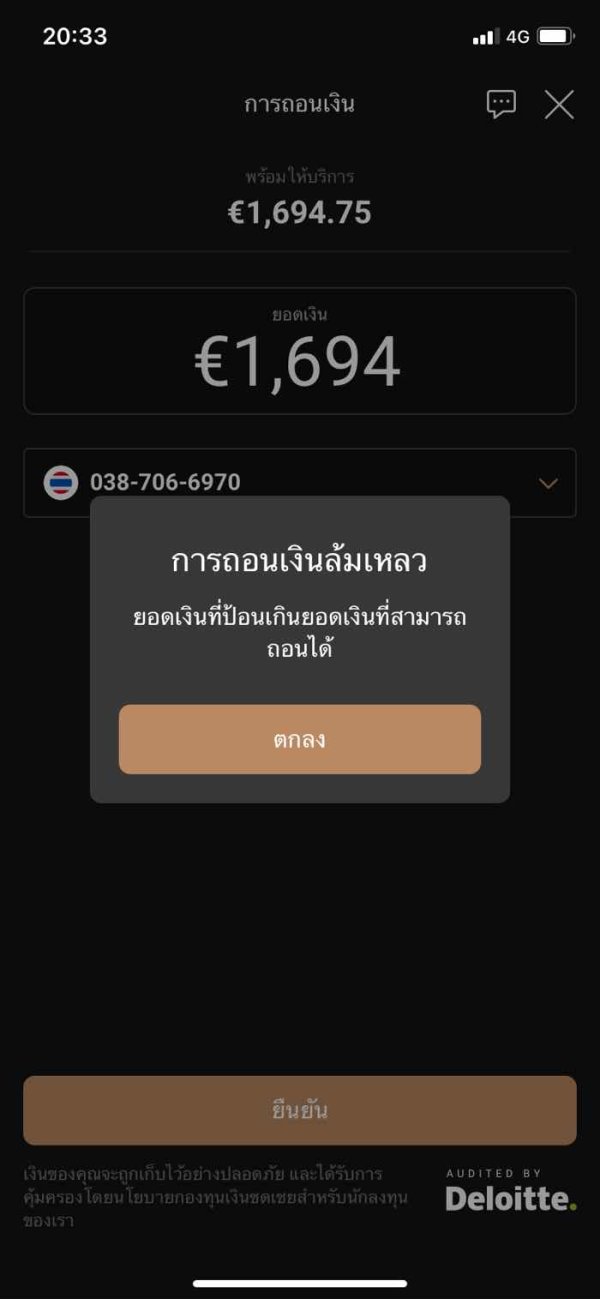The height and width of the screenshot is (1299, 600).
Task: Edit the €1,694 amount field
Action: pos(300,351)
